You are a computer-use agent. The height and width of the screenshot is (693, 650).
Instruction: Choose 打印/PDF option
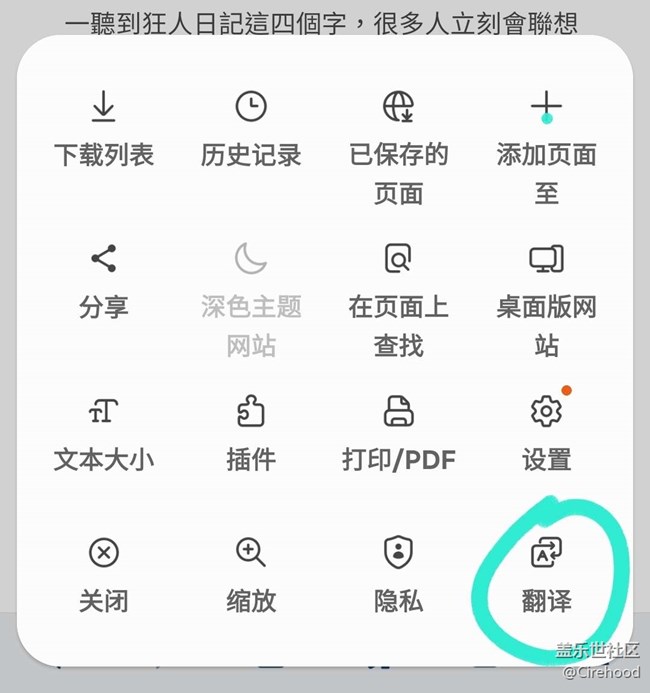399,435
